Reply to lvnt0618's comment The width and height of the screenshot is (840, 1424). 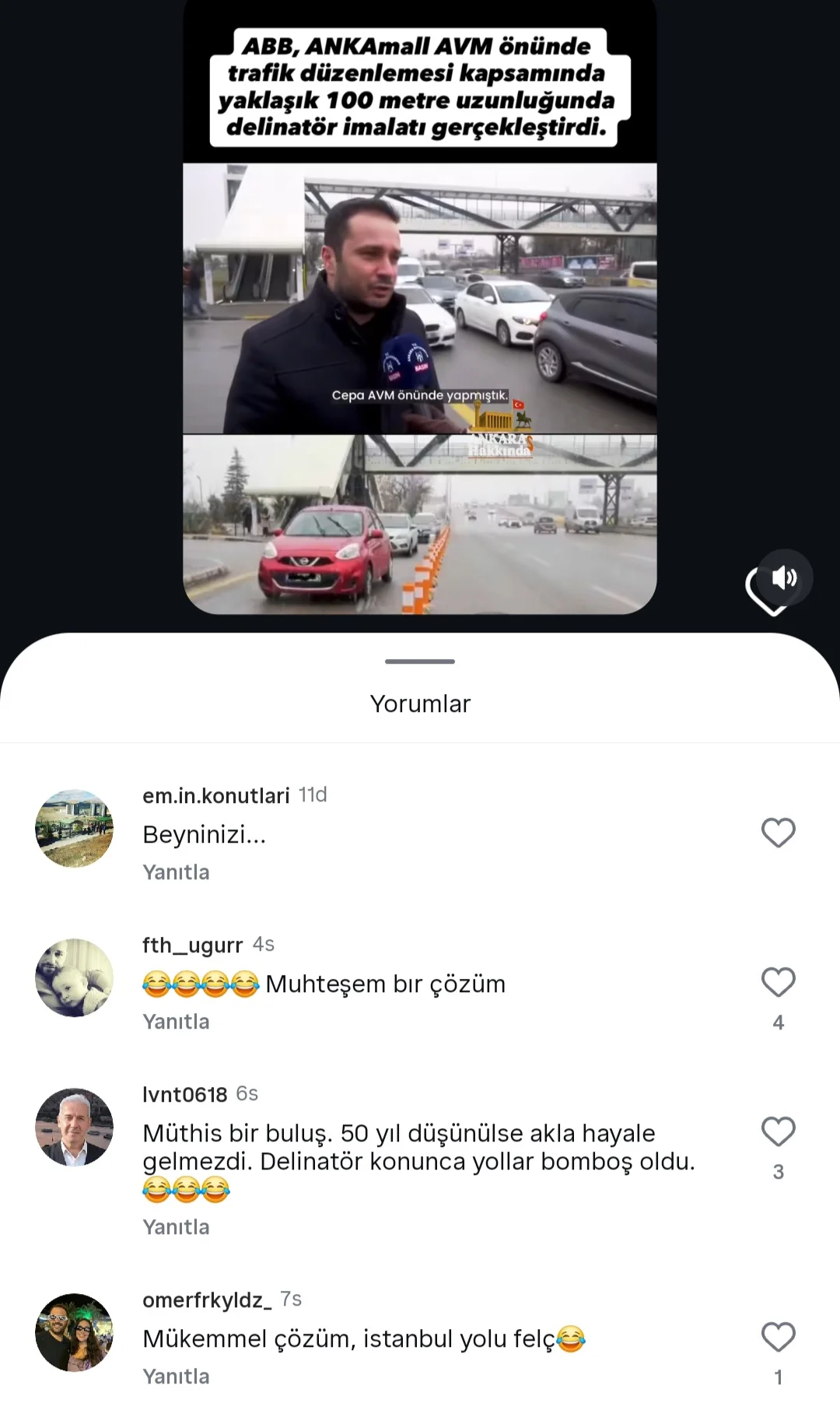click(x=176, y=1227)
